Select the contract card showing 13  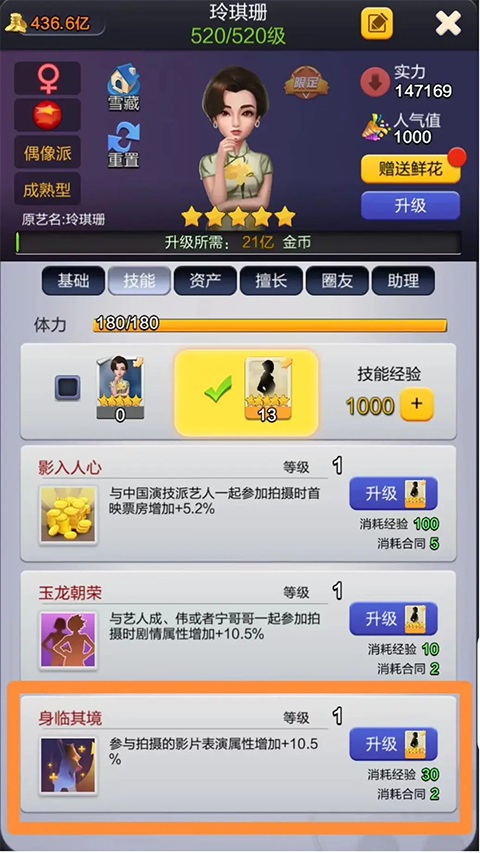268,390
